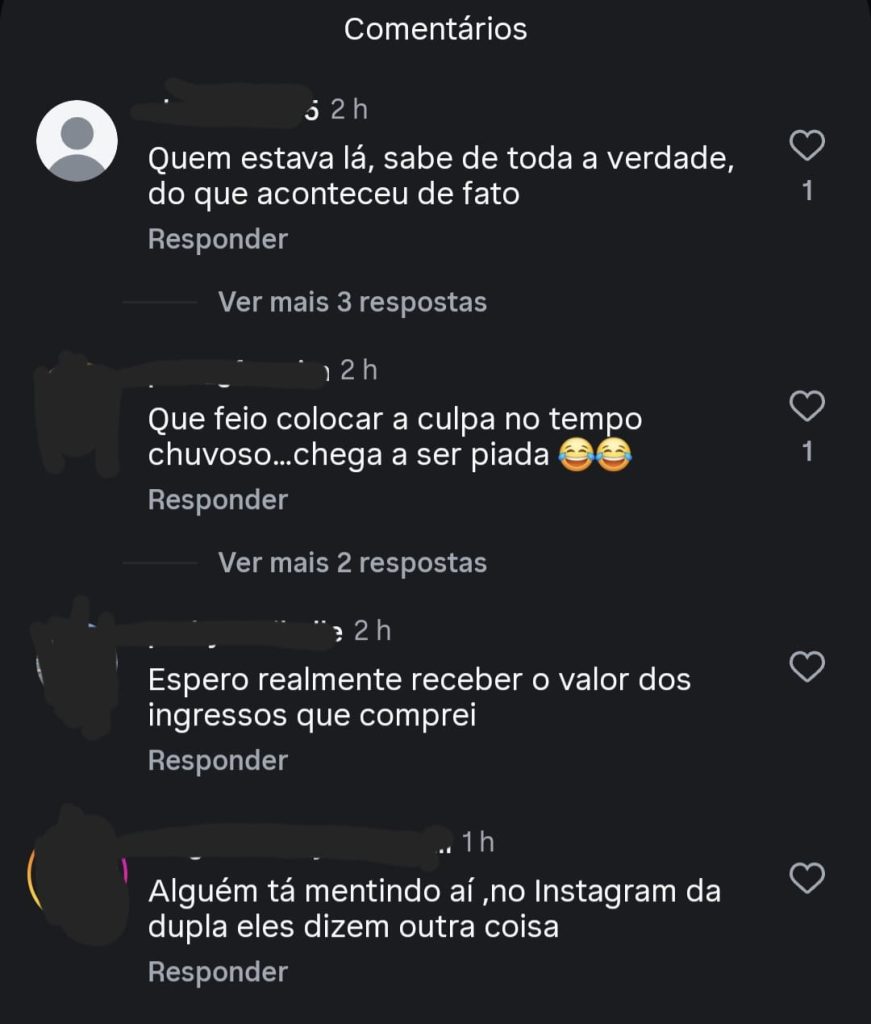Like the comment "Quem estava lá, sabe de toda"
The image size is (871, 1024).
pyautogui.click(x=807, y=146)
